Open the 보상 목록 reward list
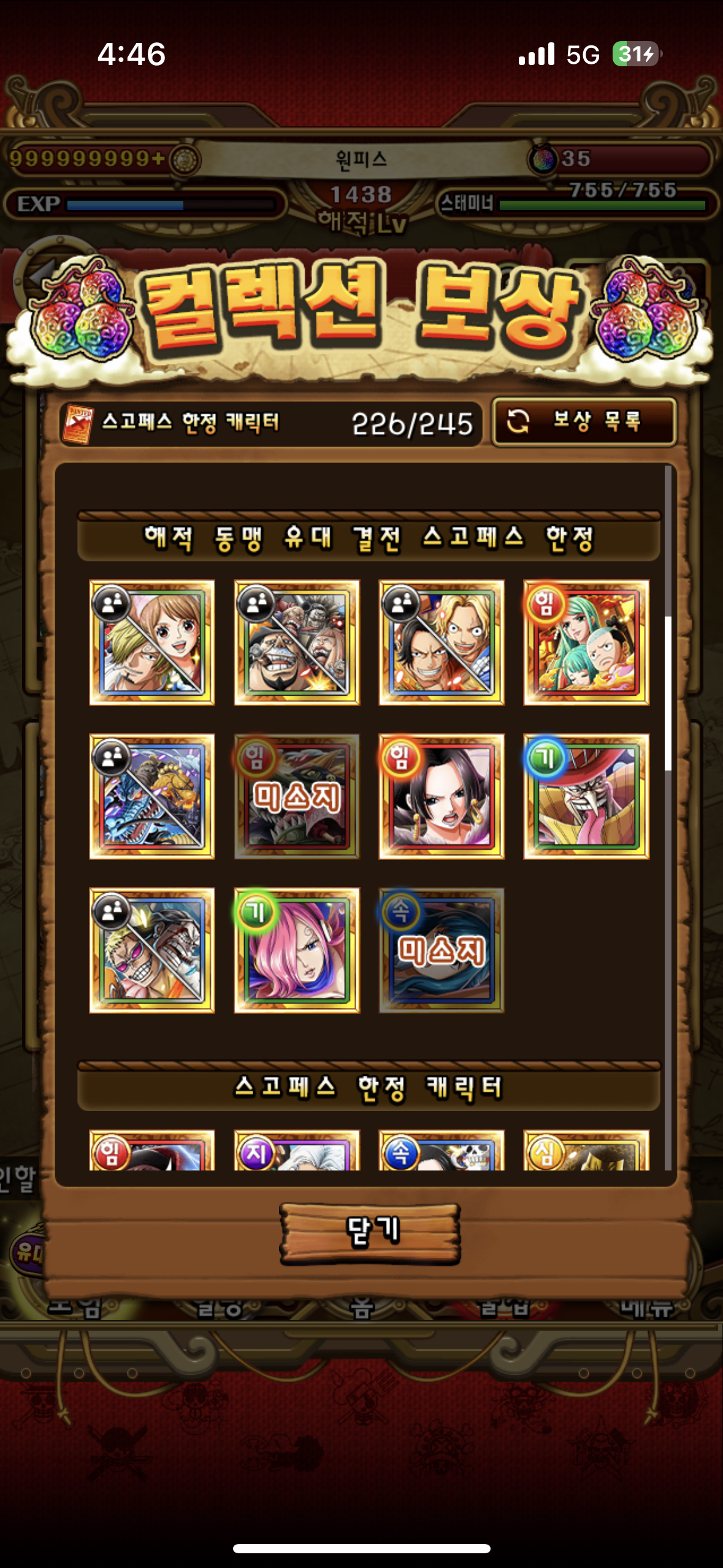This screenshot has width=723, height=1568. click(584, 422)
